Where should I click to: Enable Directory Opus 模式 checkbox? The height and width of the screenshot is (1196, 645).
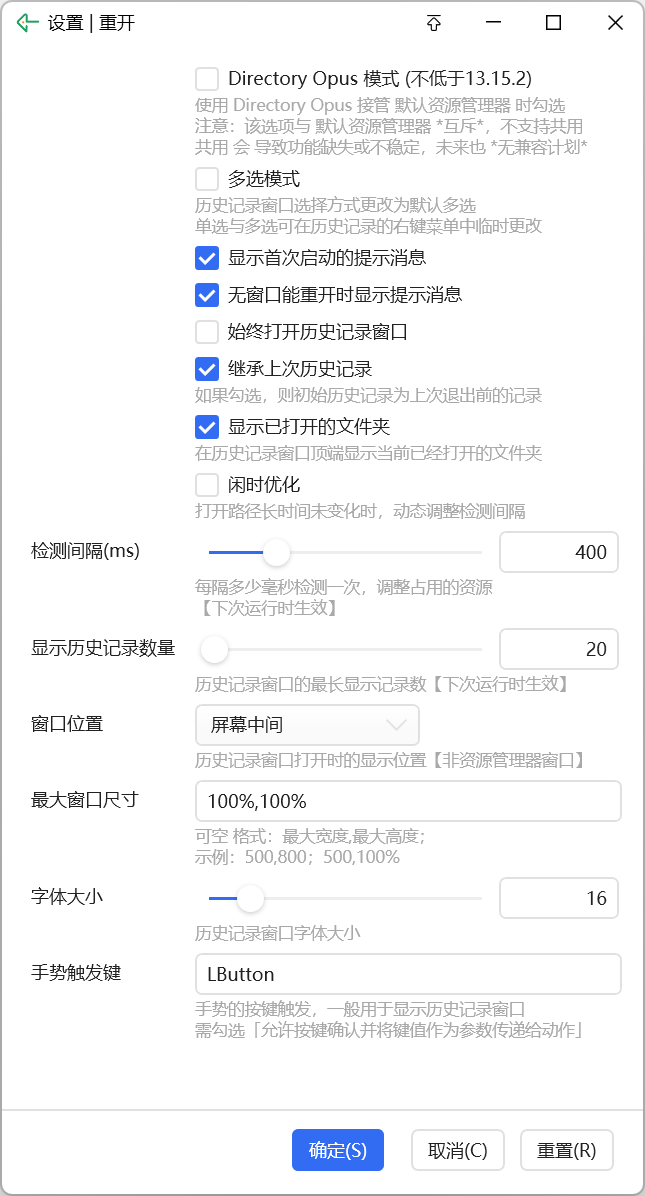[x=207, y=79]
